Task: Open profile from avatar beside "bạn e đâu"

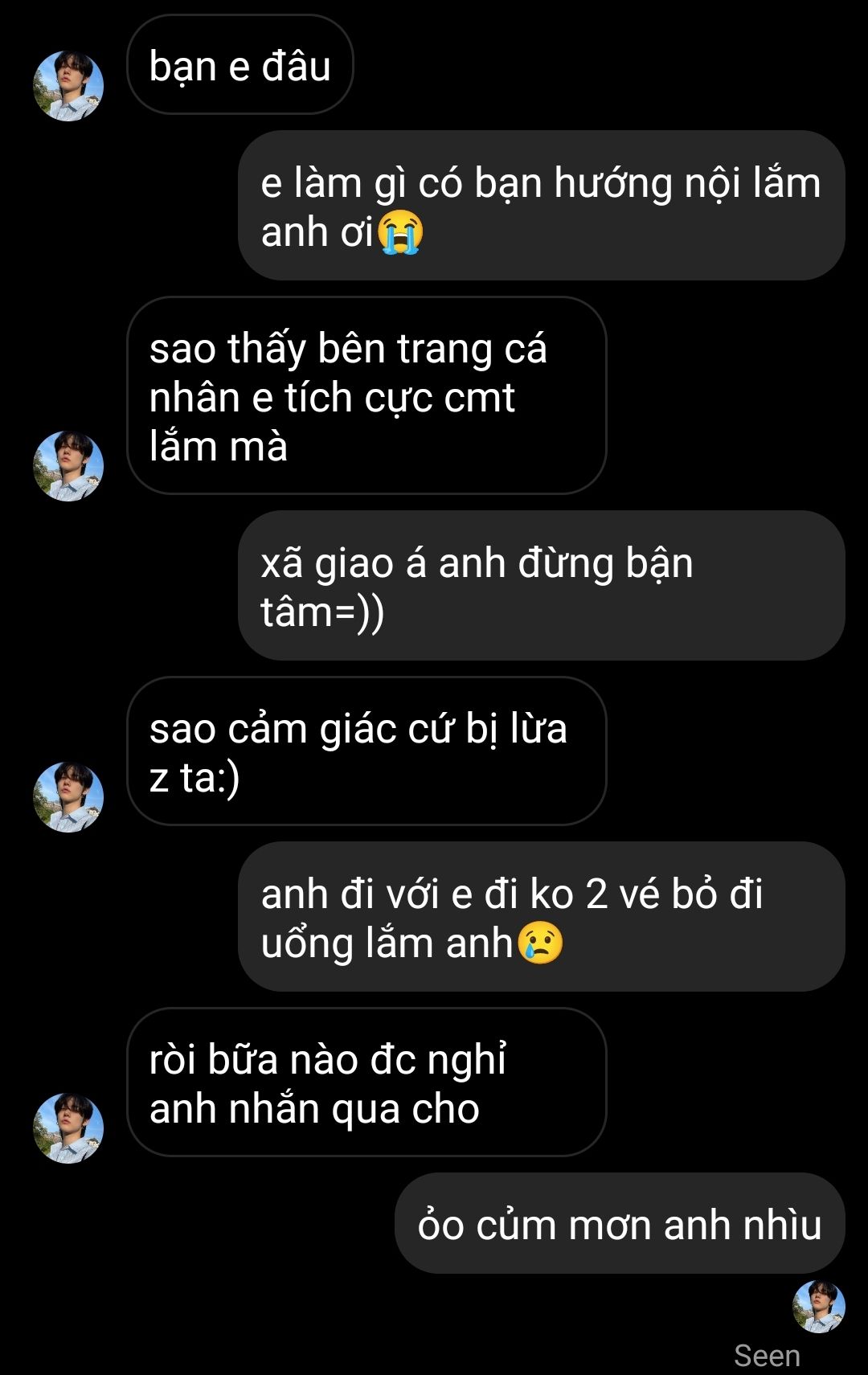Action: tap(68, 86)
